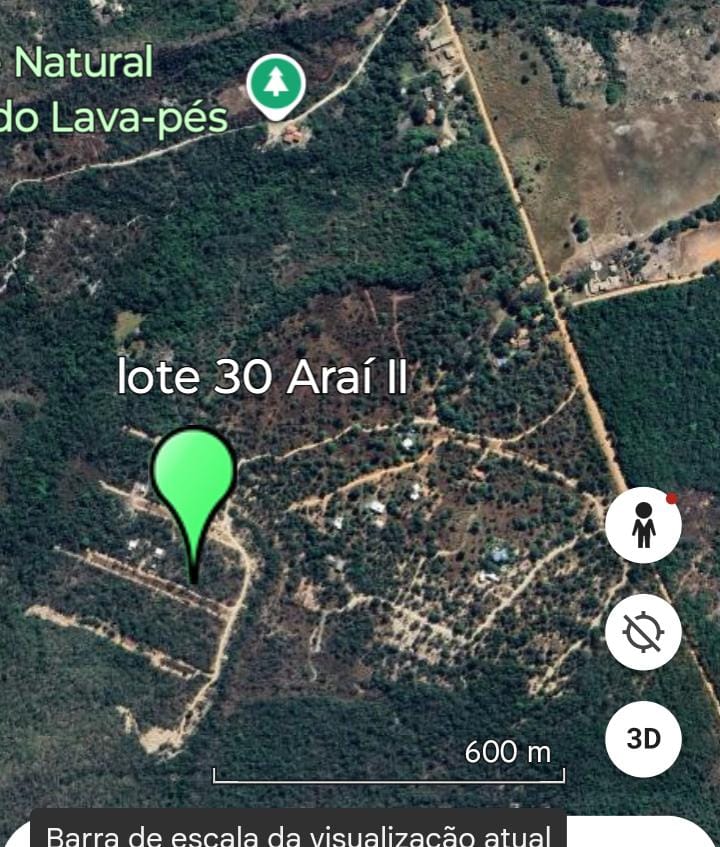720x847 pixels.
Task: Open the Lava-pés natural park marker
Action: pos(276,84)
